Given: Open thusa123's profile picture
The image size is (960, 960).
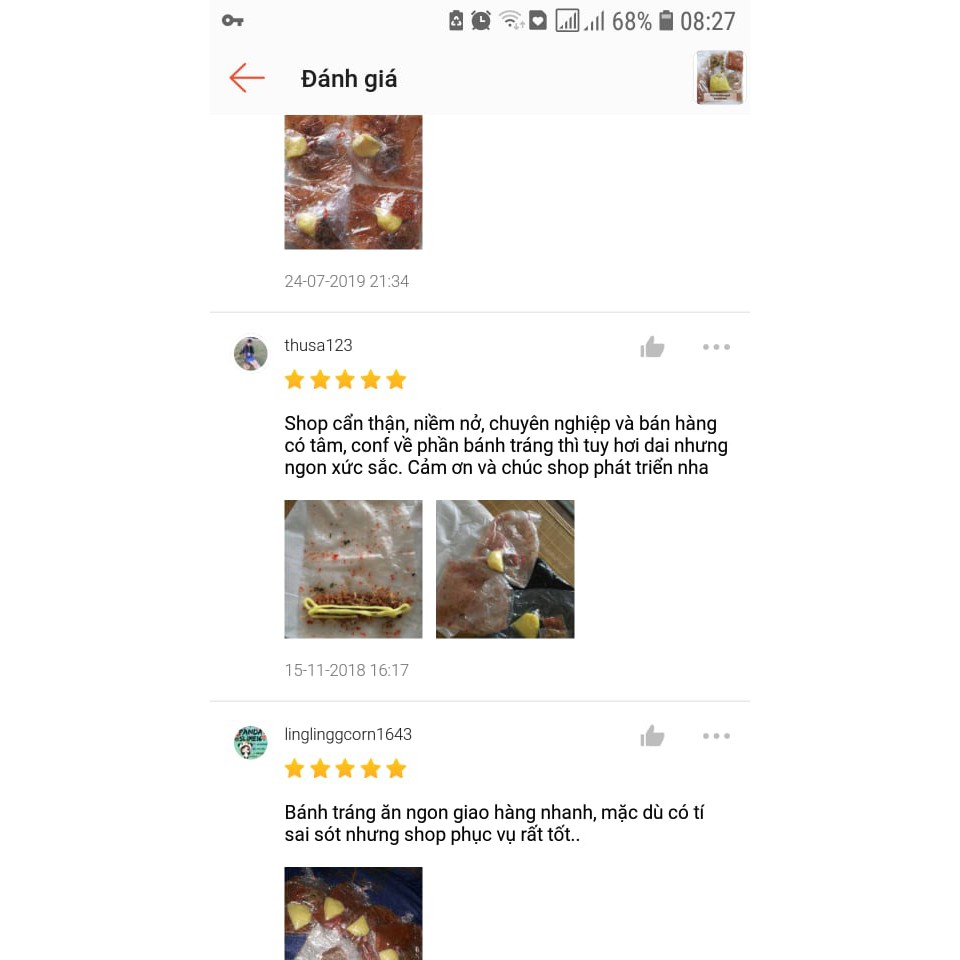Looking at the screenshot, I should [x=251, y=353].
